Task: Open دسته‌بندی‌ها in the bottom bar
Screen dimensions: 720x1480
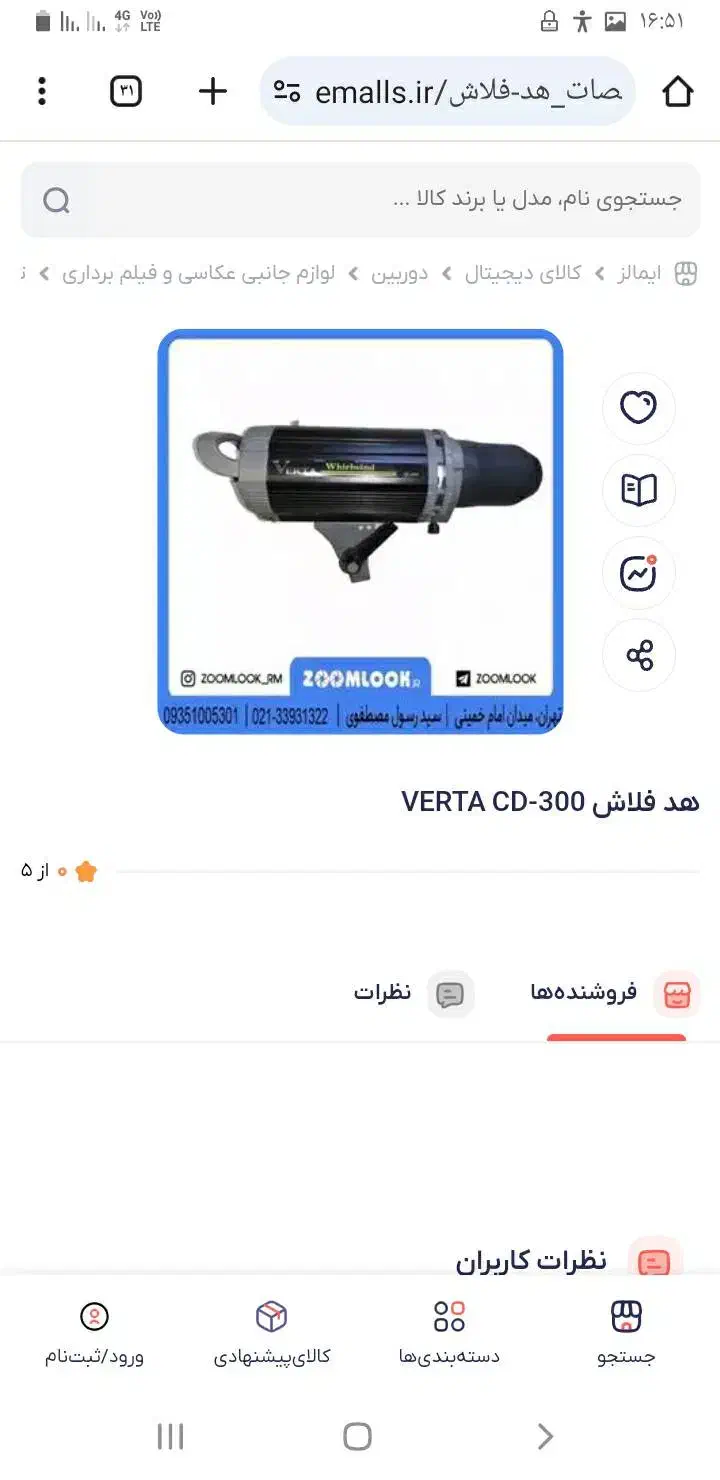Action: point(449,1332)
